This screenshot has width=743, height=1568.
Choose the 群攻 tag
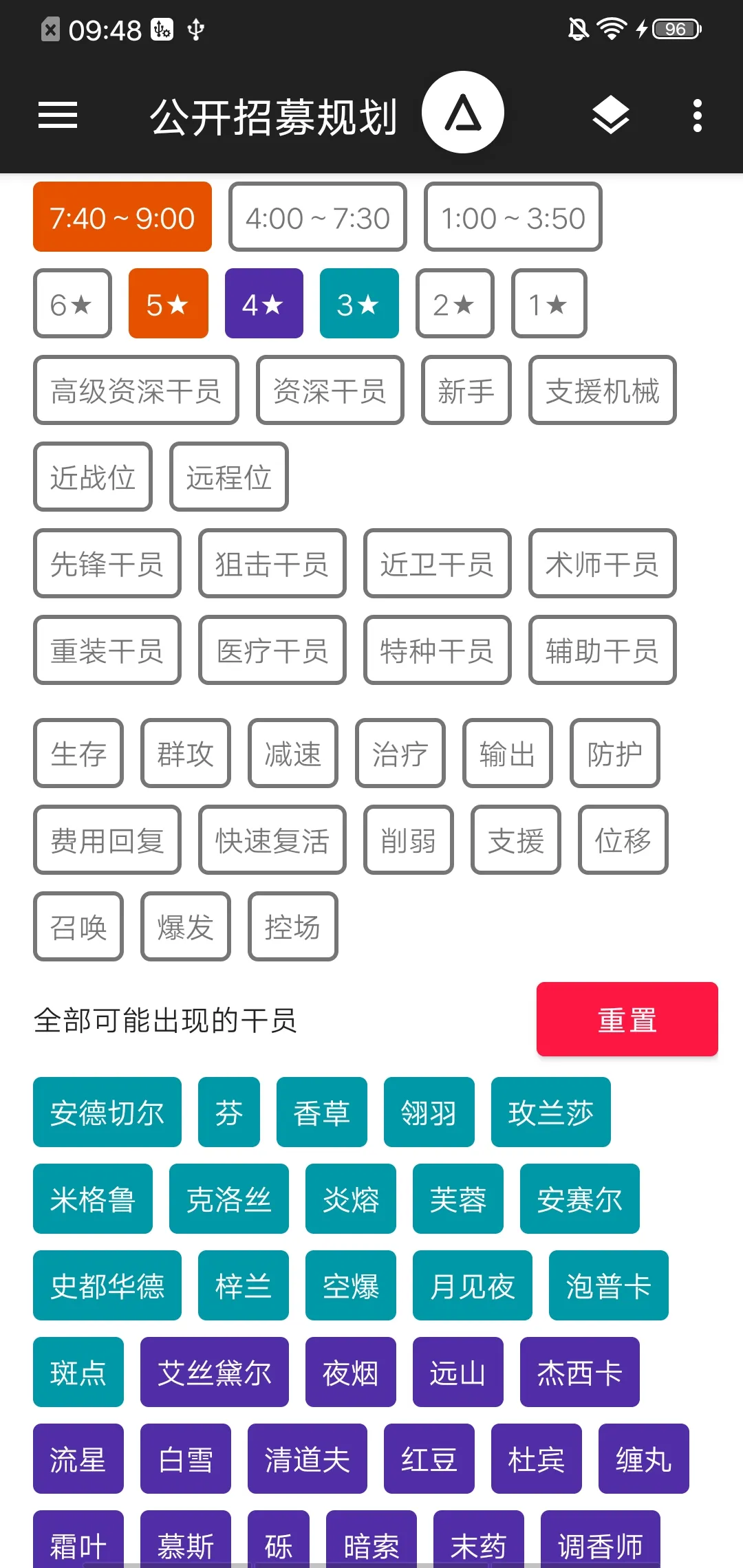pos(185,754)
